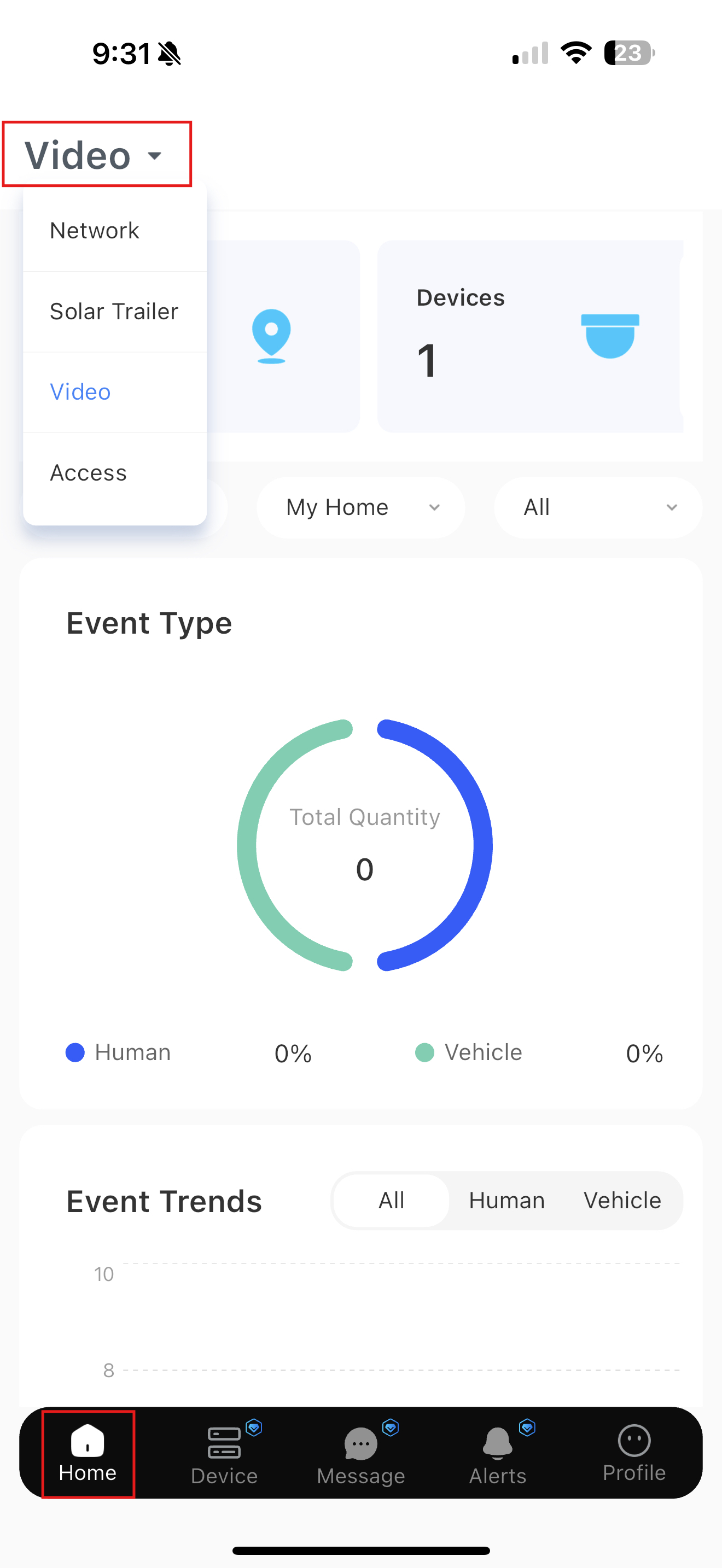This screenshot has width=722, height=1568.
Task: Collapse the Video dropdown header
Action: (95, 155)
